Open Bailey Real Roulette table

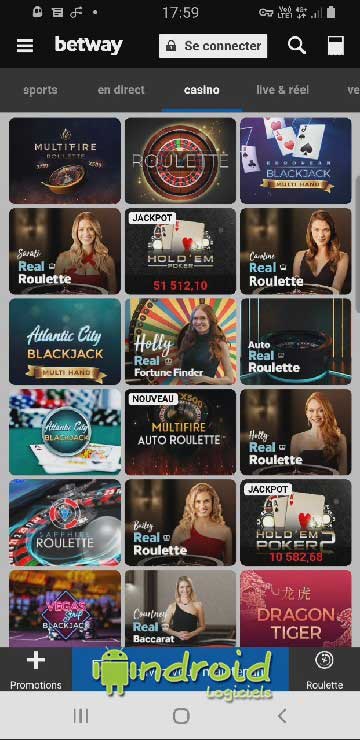coord(180,522)
